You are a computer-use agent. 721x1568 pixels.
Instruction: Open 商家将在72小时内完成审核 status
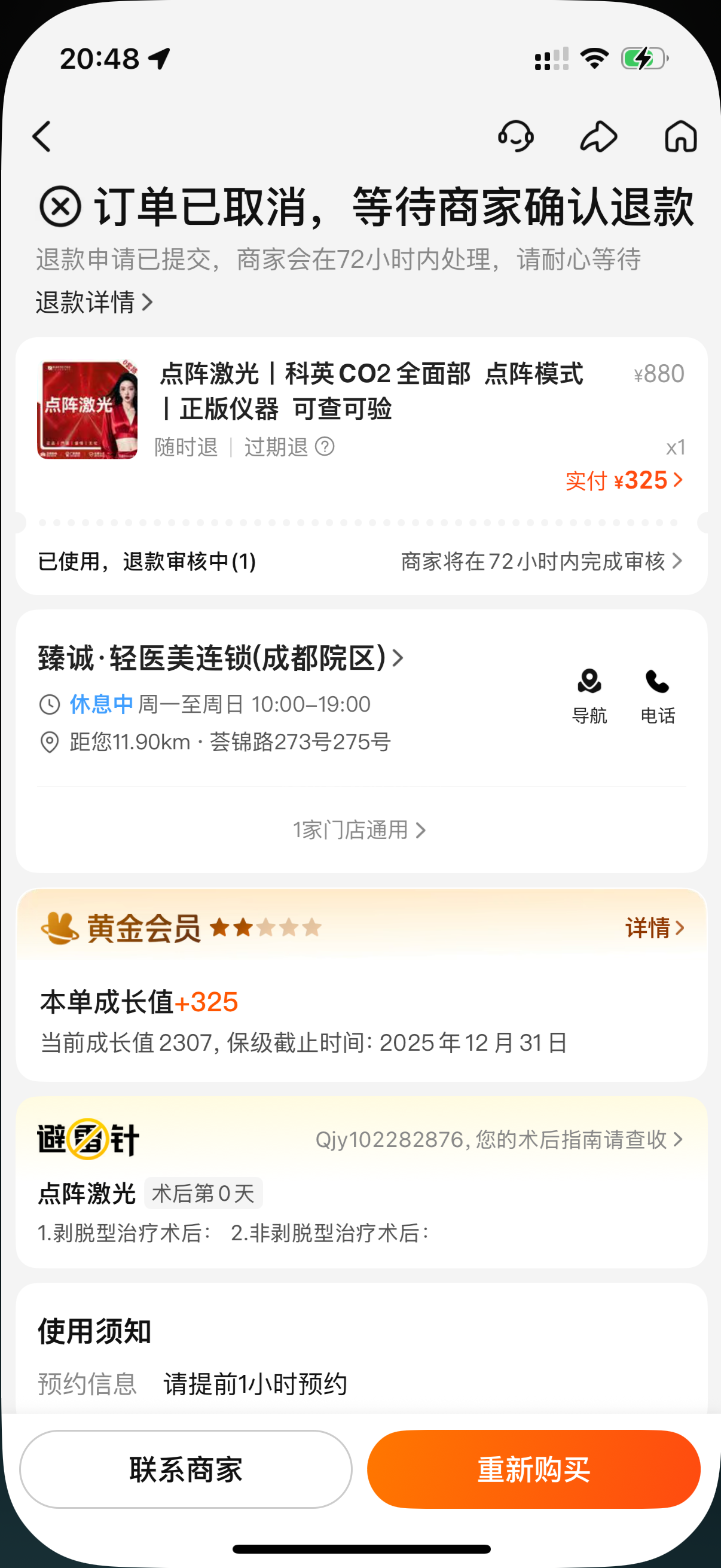tap(541, 561)
